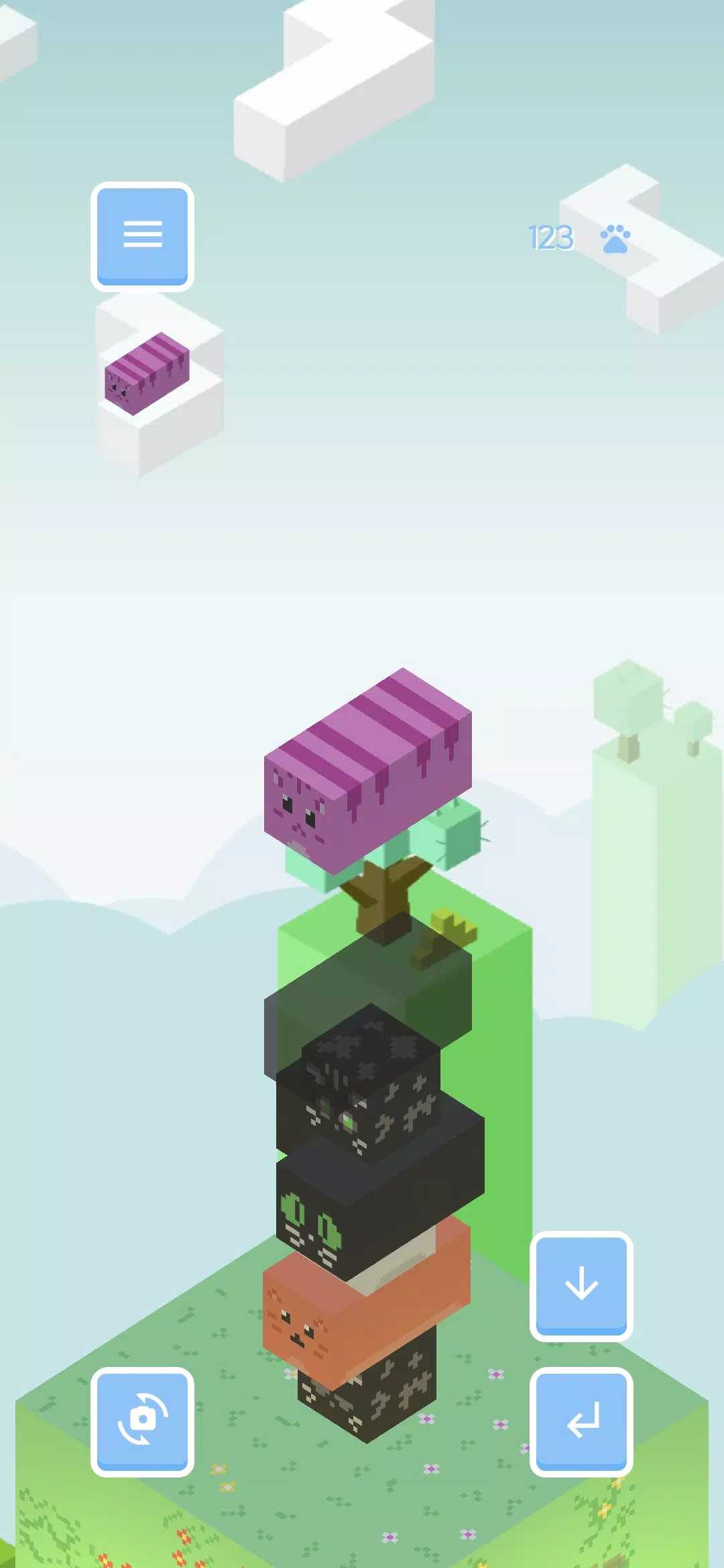Tap the rotate camera view button

[x=142, y=1422]
